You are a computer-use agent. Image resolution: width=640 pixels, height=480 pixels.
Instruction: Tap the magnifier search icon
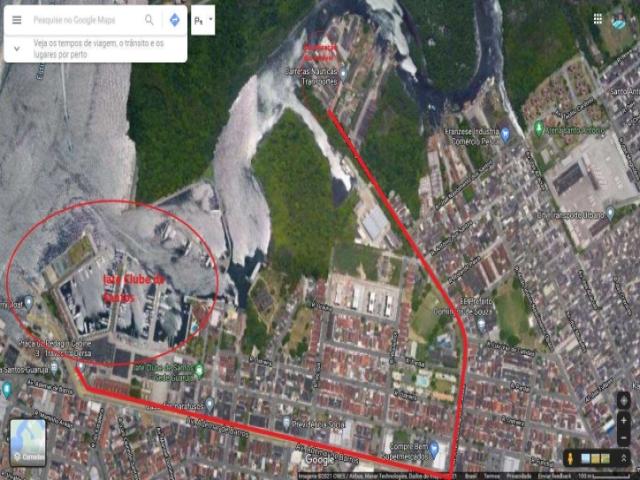(x=150, y=20)
